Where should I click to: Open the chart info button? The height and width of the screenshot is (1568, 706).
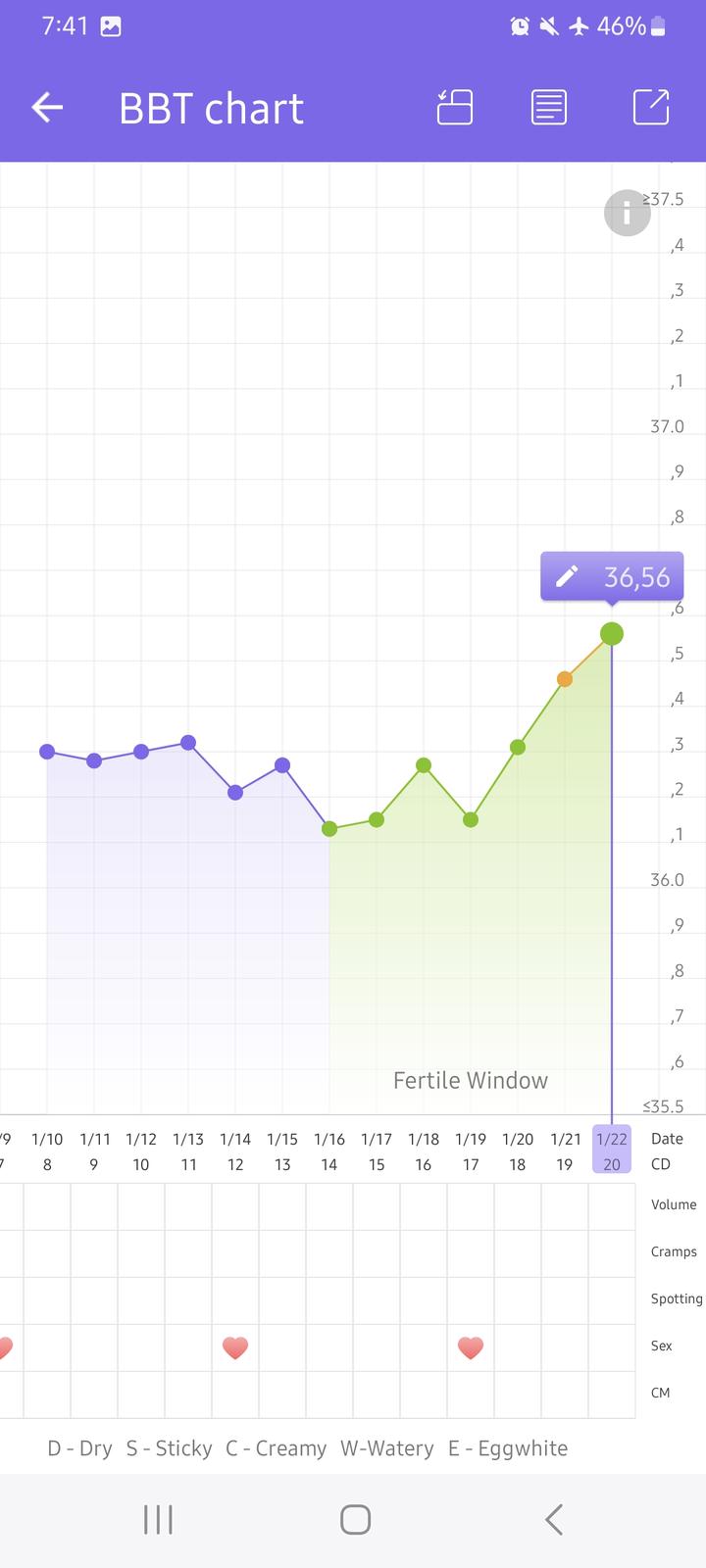pos(627,213)
